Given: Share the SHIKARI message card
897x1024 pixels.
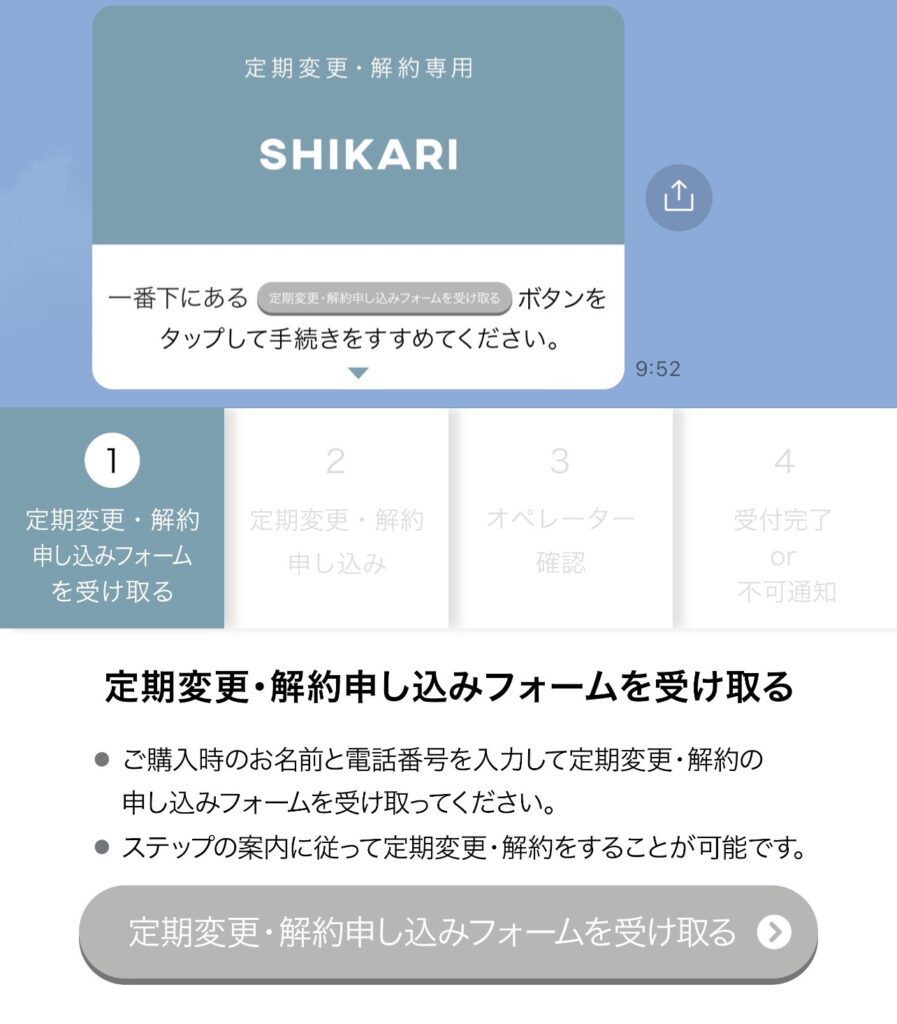Looking at the screenshot, I should coord(678,197).
